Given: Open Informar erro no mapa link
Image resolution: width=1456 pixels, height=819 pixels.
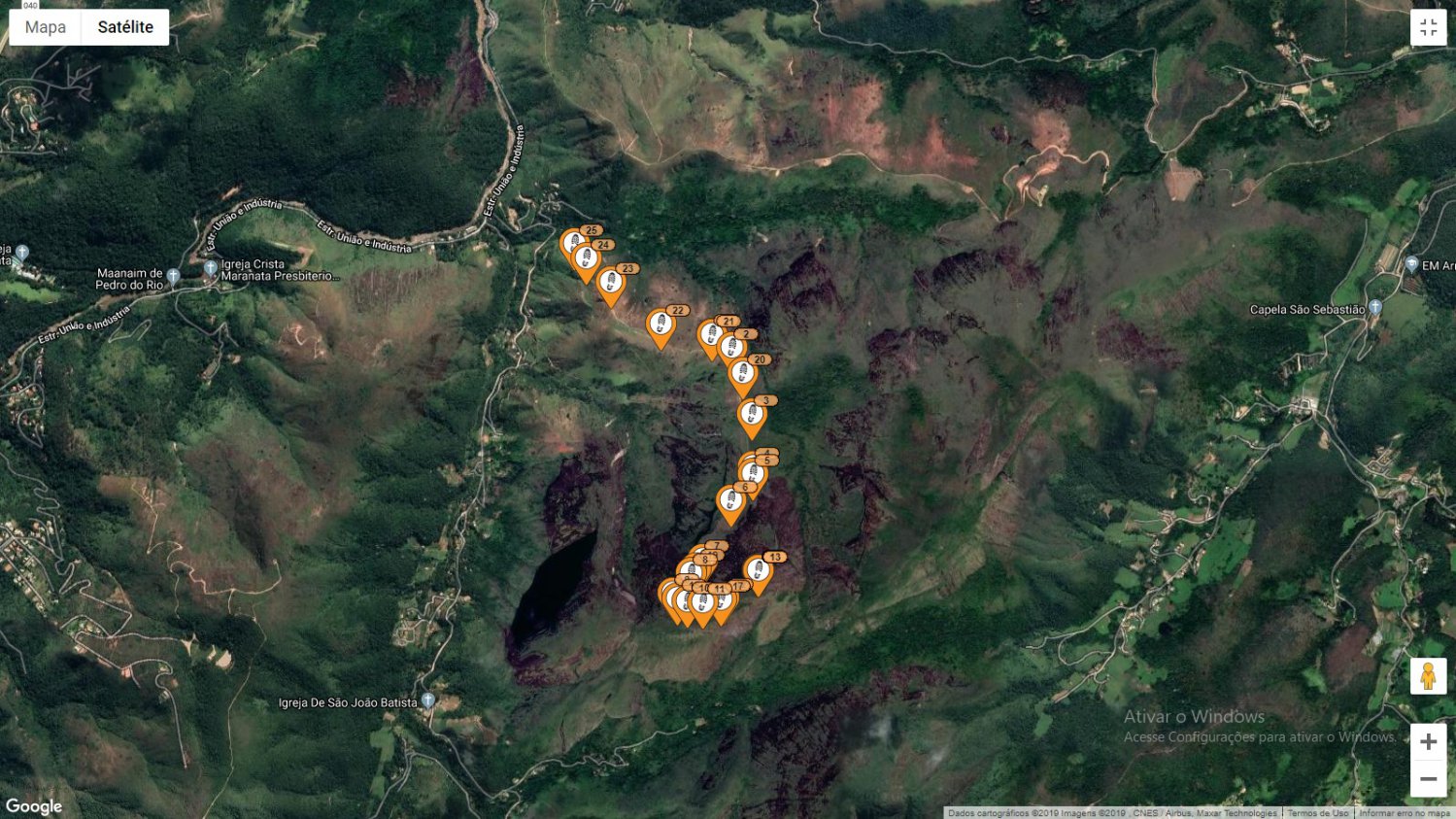Looking at the screenshot, I should point(1404,813).
